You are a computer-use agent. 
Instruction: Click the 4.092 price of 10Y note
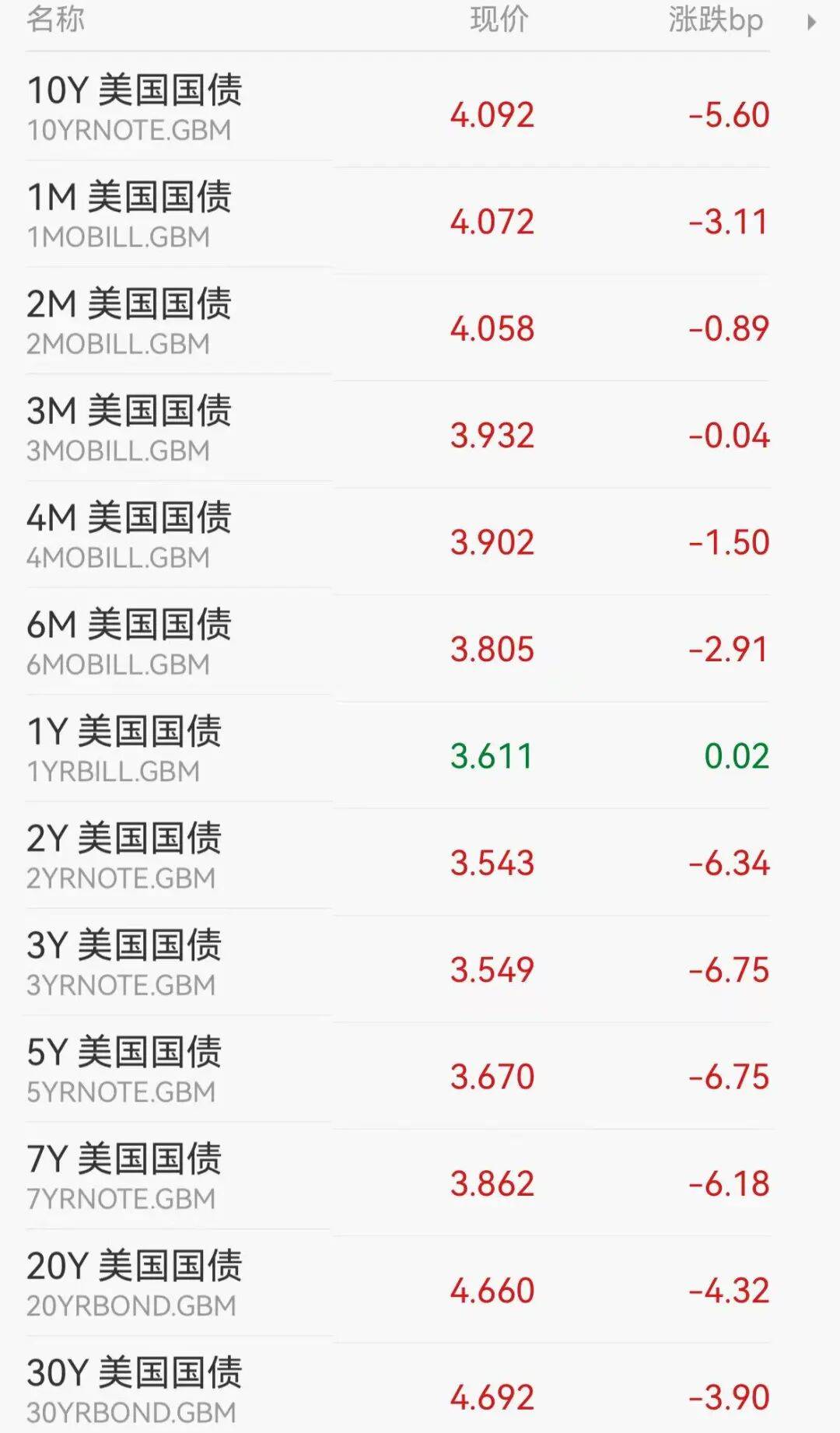pos(491,115)
